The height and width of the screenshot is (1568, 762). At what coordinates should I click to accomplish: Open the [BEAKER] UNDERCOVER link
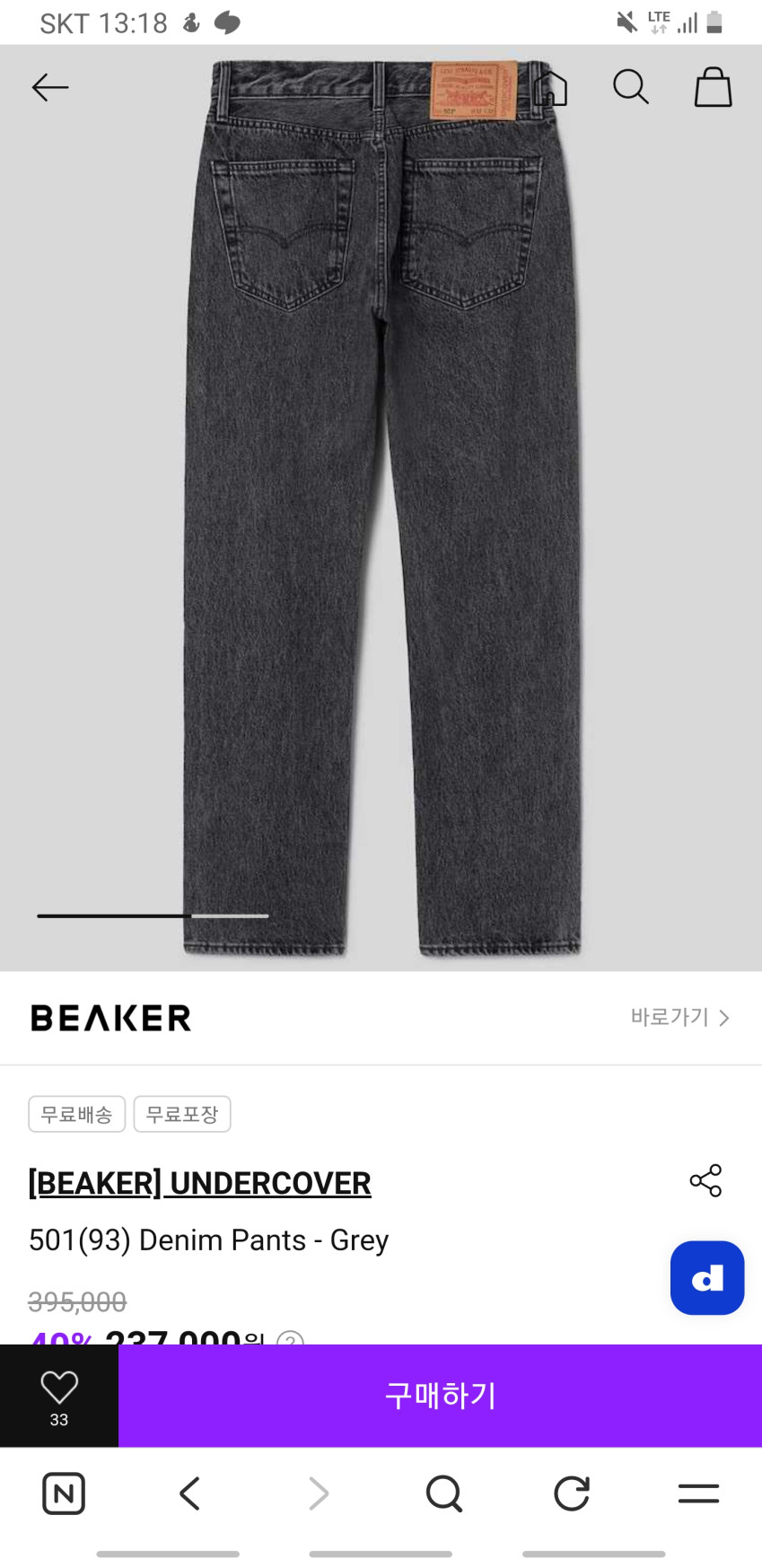[199, 1183]
